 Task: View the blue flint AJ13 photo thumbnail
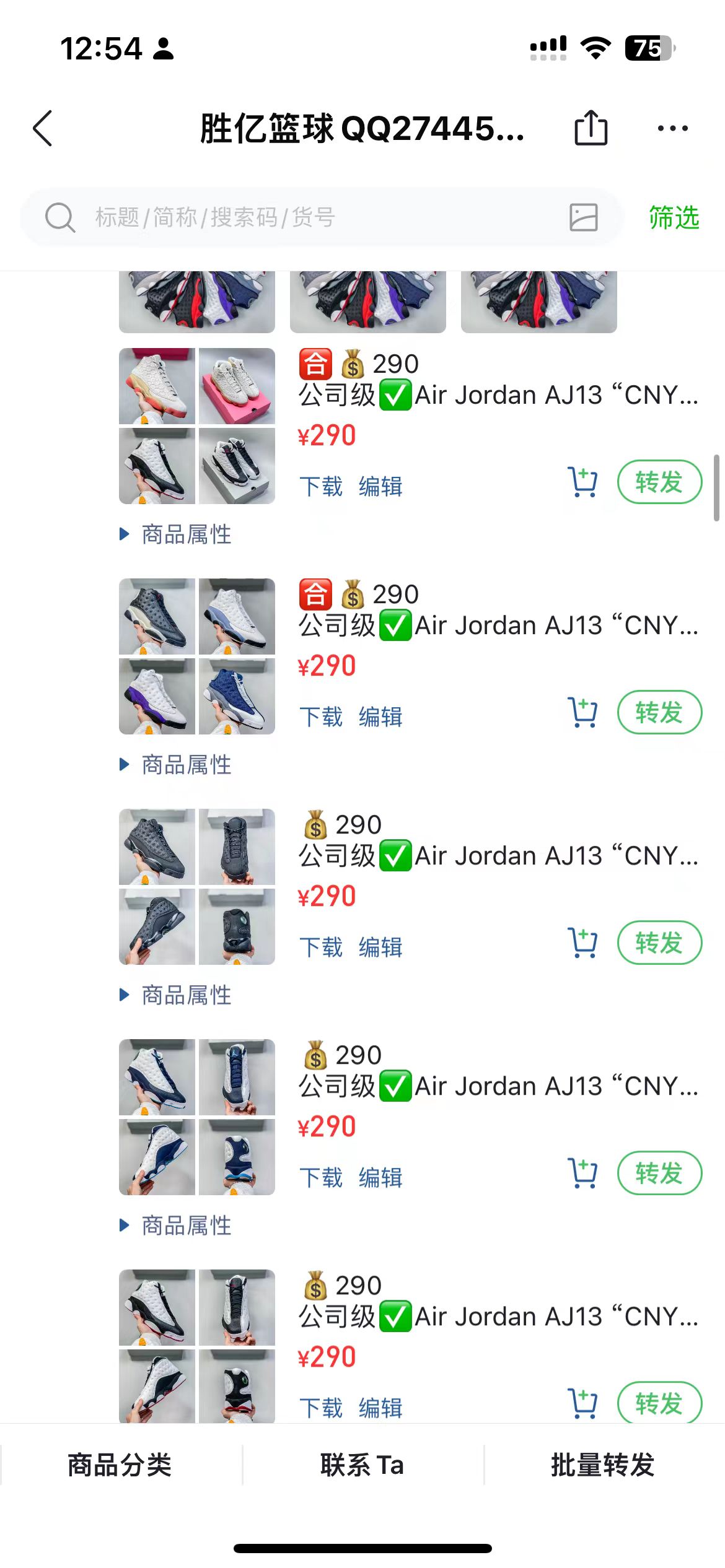pyautogui.click(x=237, y=696)
